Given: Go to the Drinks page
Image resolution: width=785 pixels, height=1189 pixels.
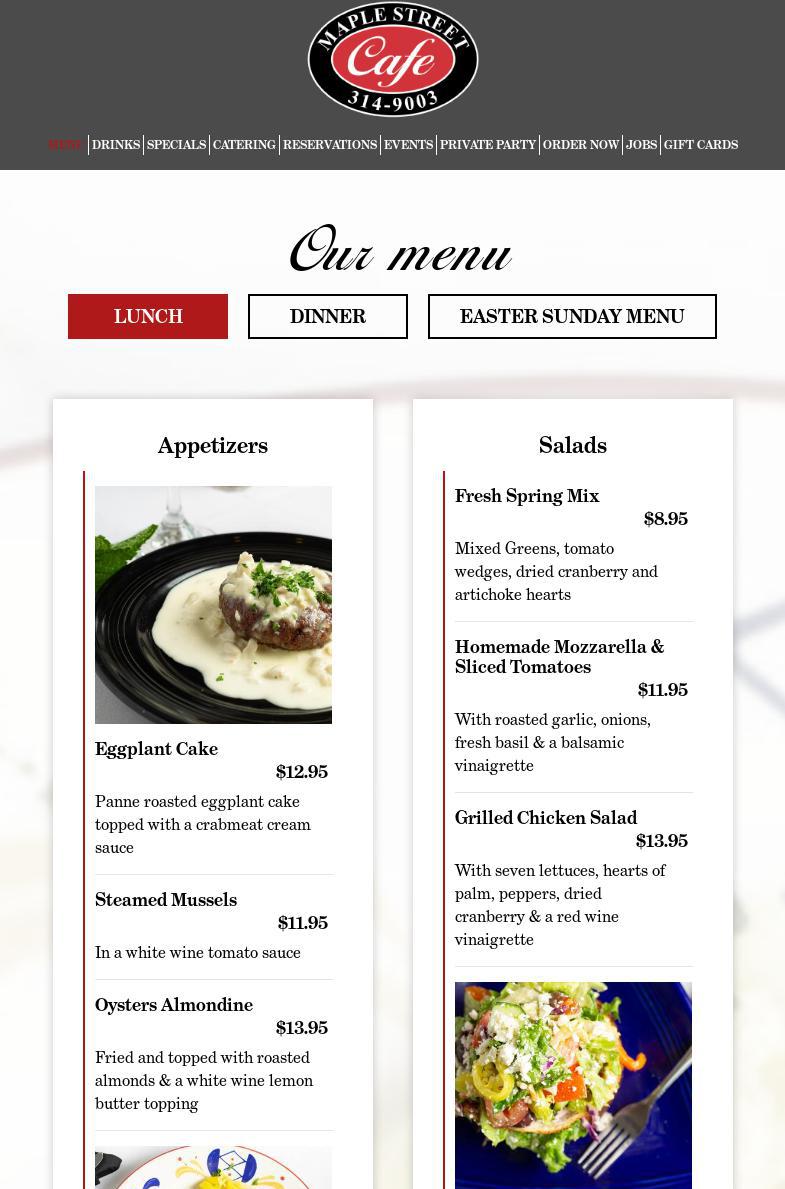Looking at the screenshot, I should tap(116, 145).
